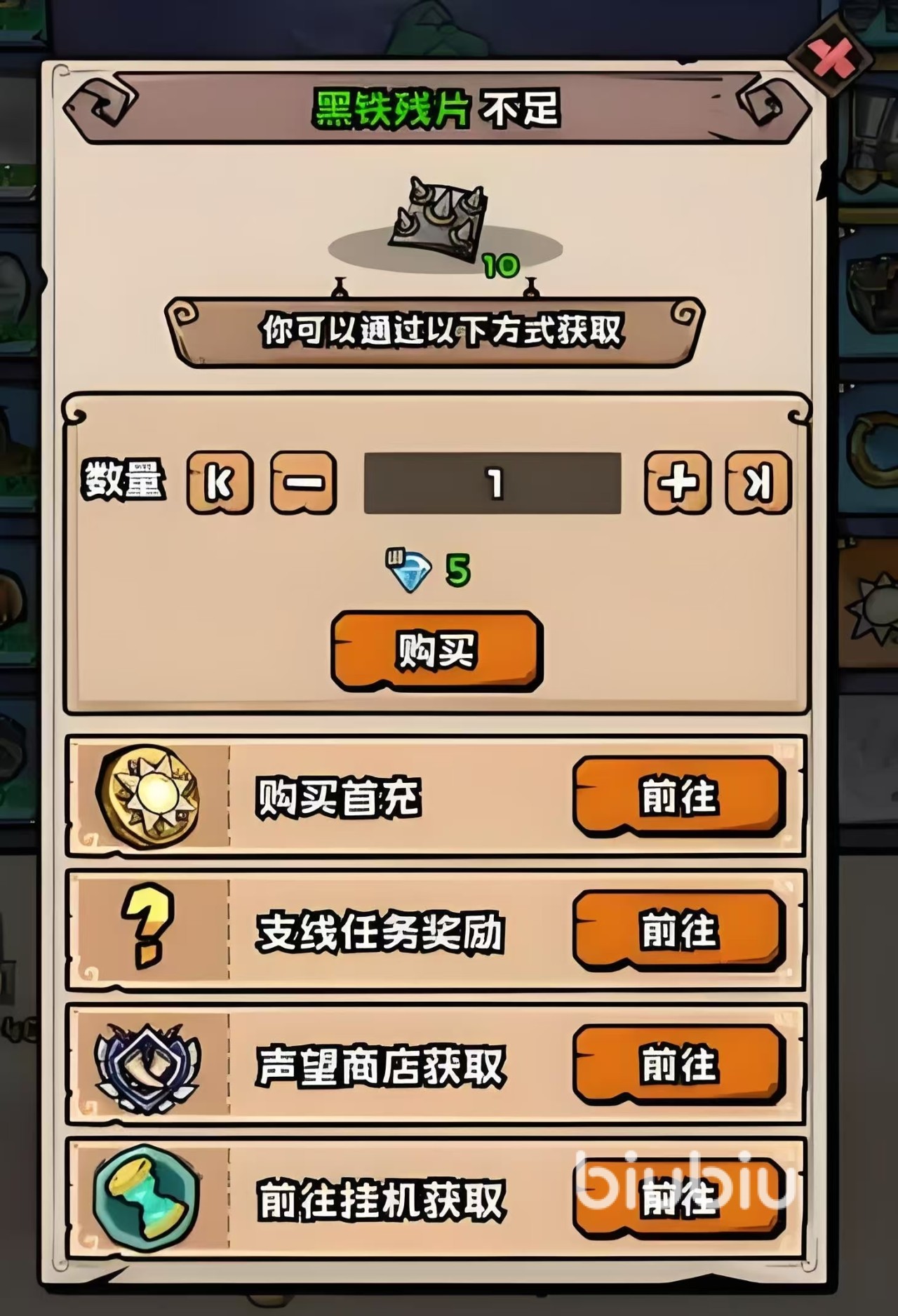Close the 黑铁残片不足 dialog
The width and height of the screenshot is (898, 1316).
(833, 58)
